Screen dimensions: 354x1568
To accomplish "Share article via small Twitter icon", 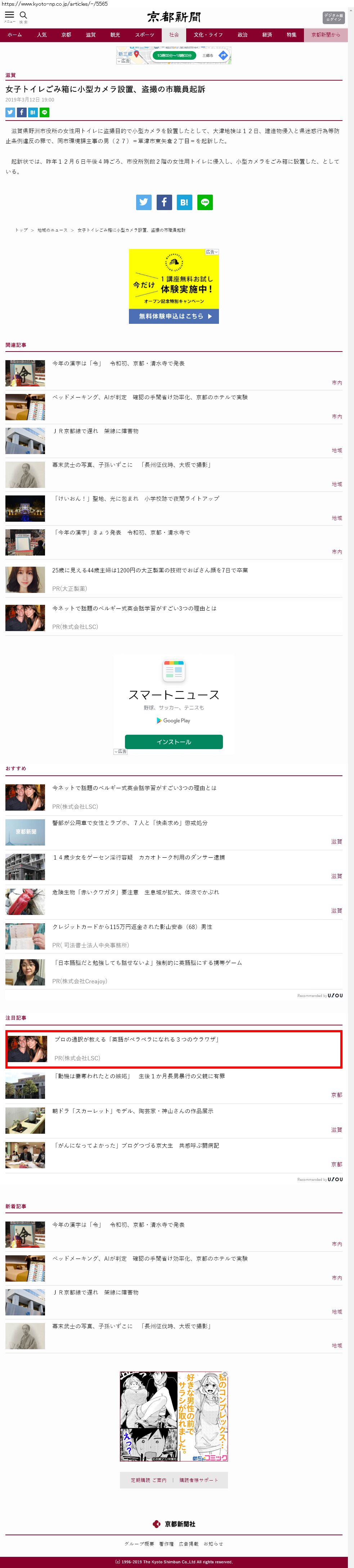I will pos(10,113).
